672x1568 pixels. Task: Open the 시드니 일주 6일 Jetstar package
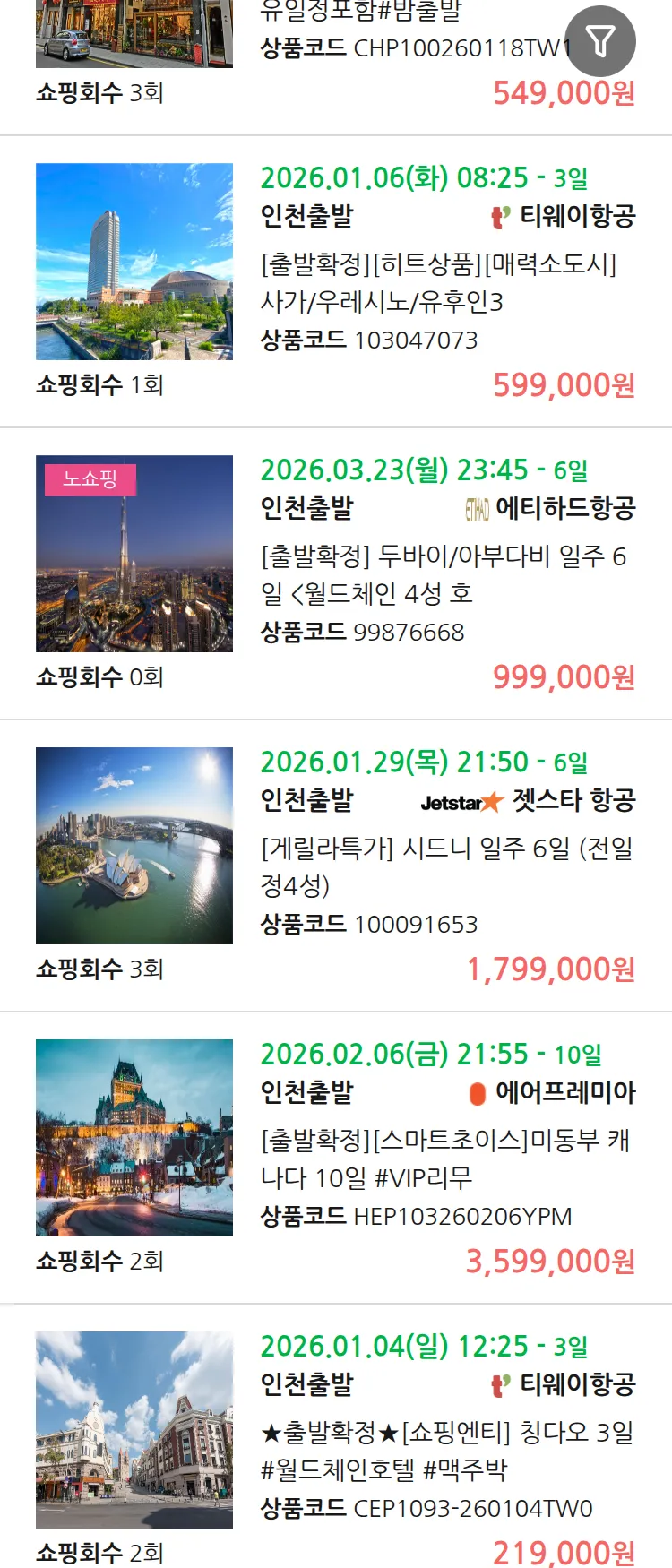[446, 866]
